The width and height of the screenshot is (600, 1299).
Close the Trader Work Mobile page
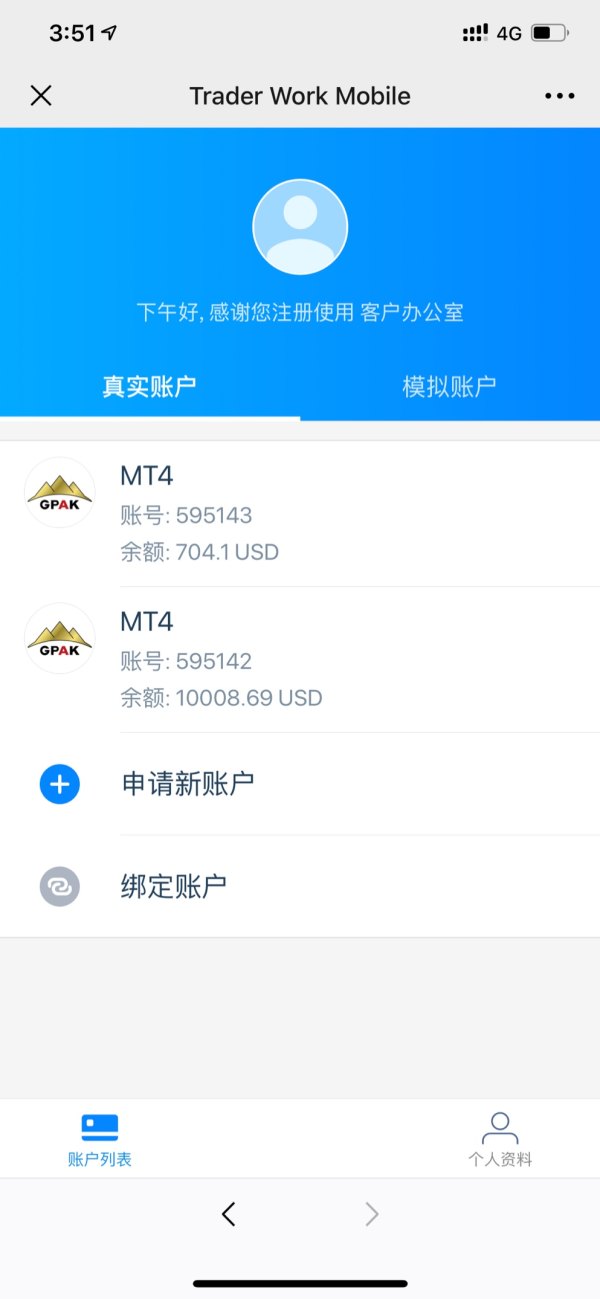pos(41,96)
